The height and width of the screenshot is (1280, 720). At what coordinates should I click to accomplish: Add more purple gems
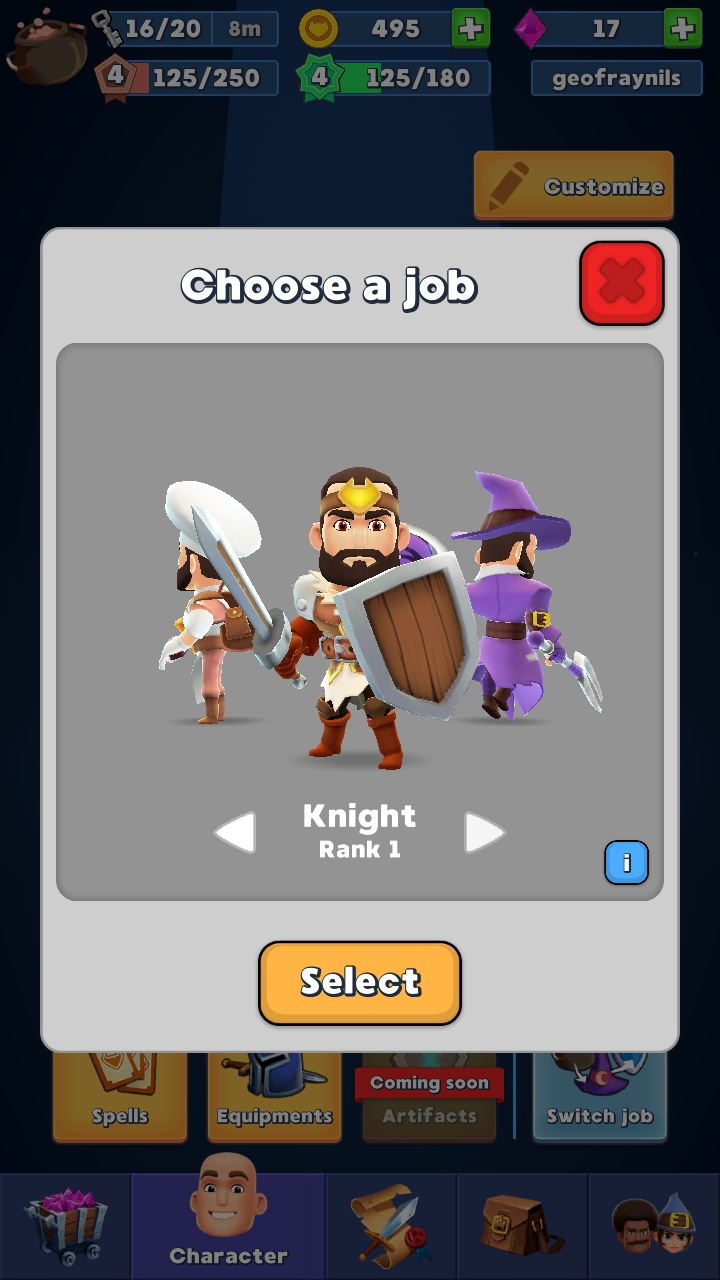(683, 28)
